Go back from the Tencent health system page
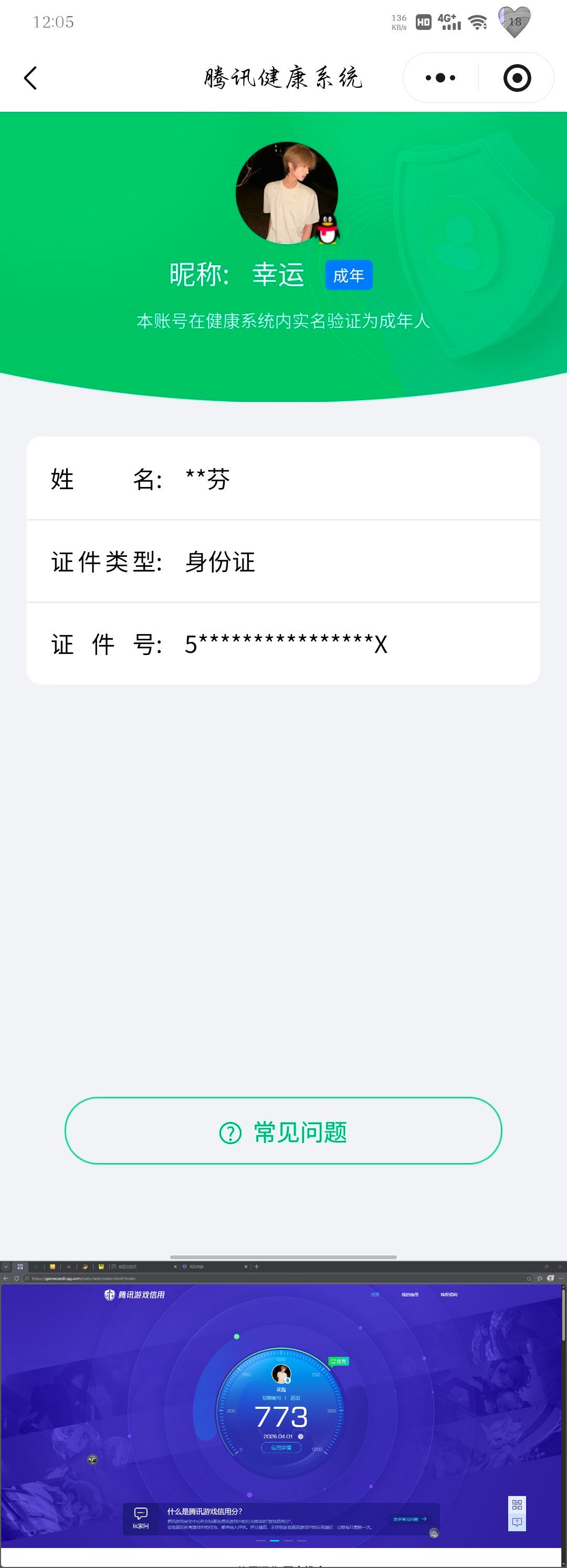 (x=30, y=78)
